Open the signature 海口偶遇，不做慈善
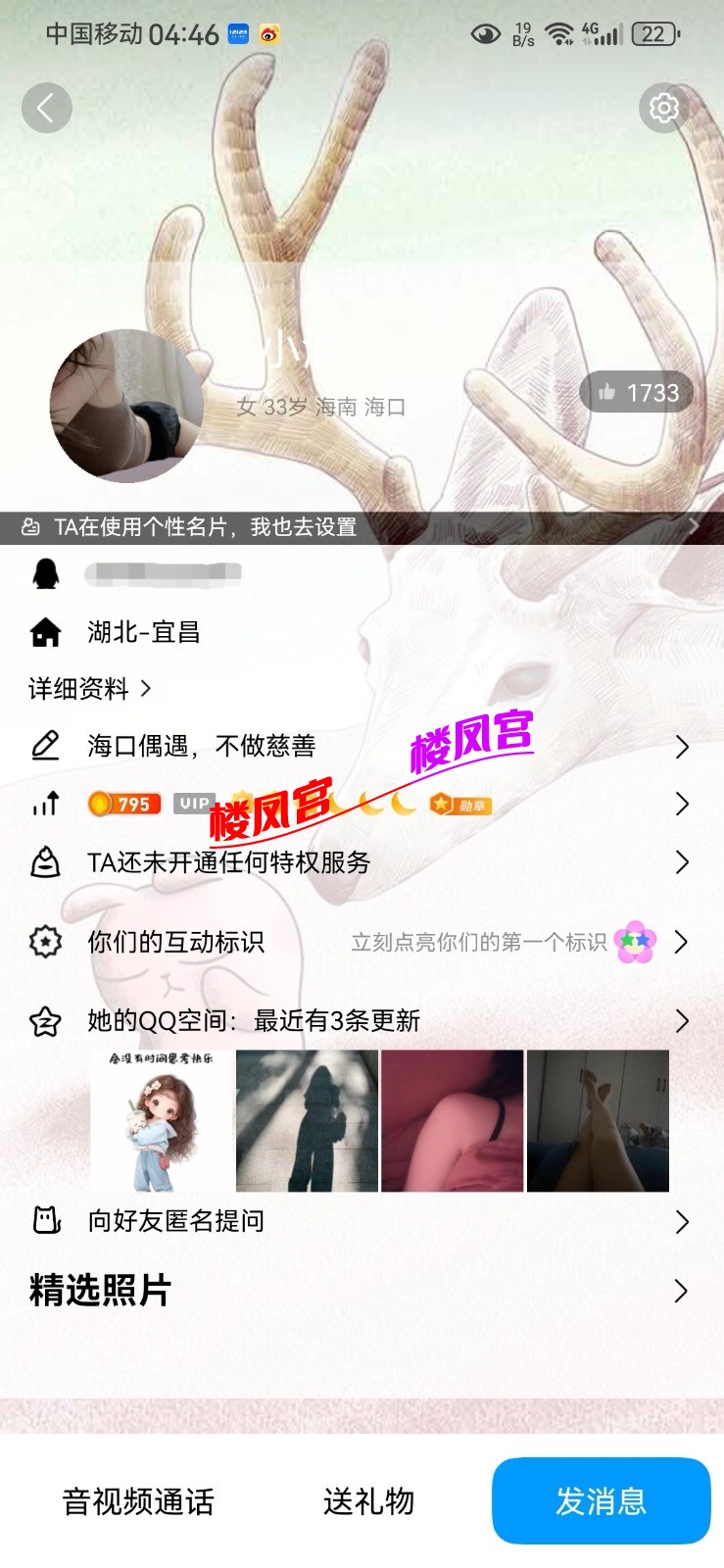The width and height of the screenshot is (724, 1568). pos(362,747)
